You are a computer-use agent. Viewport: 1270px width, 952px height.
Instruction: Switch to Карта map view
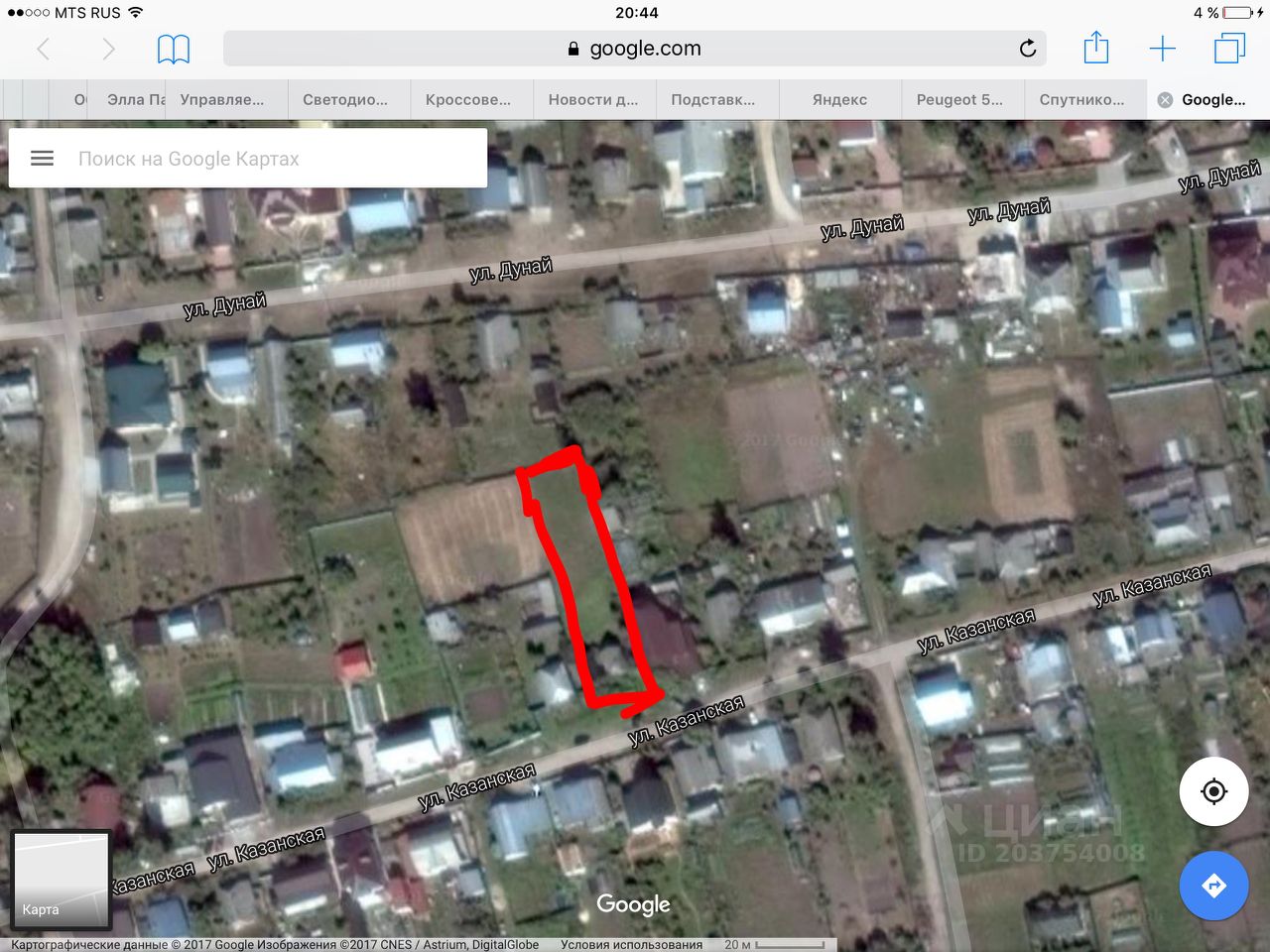(x=61, y=879)
